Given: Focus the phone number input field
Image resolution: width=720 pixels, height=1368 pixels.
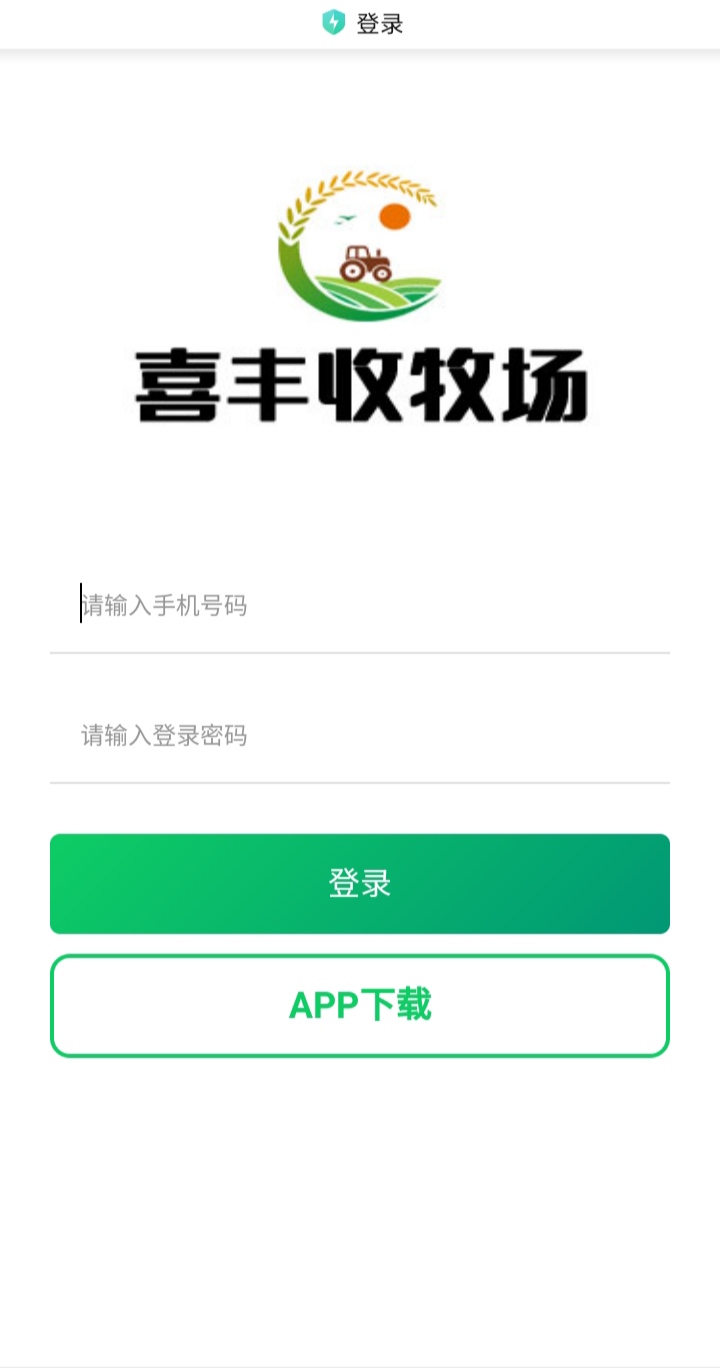Looking at the screenshot, I should [360, 605].
